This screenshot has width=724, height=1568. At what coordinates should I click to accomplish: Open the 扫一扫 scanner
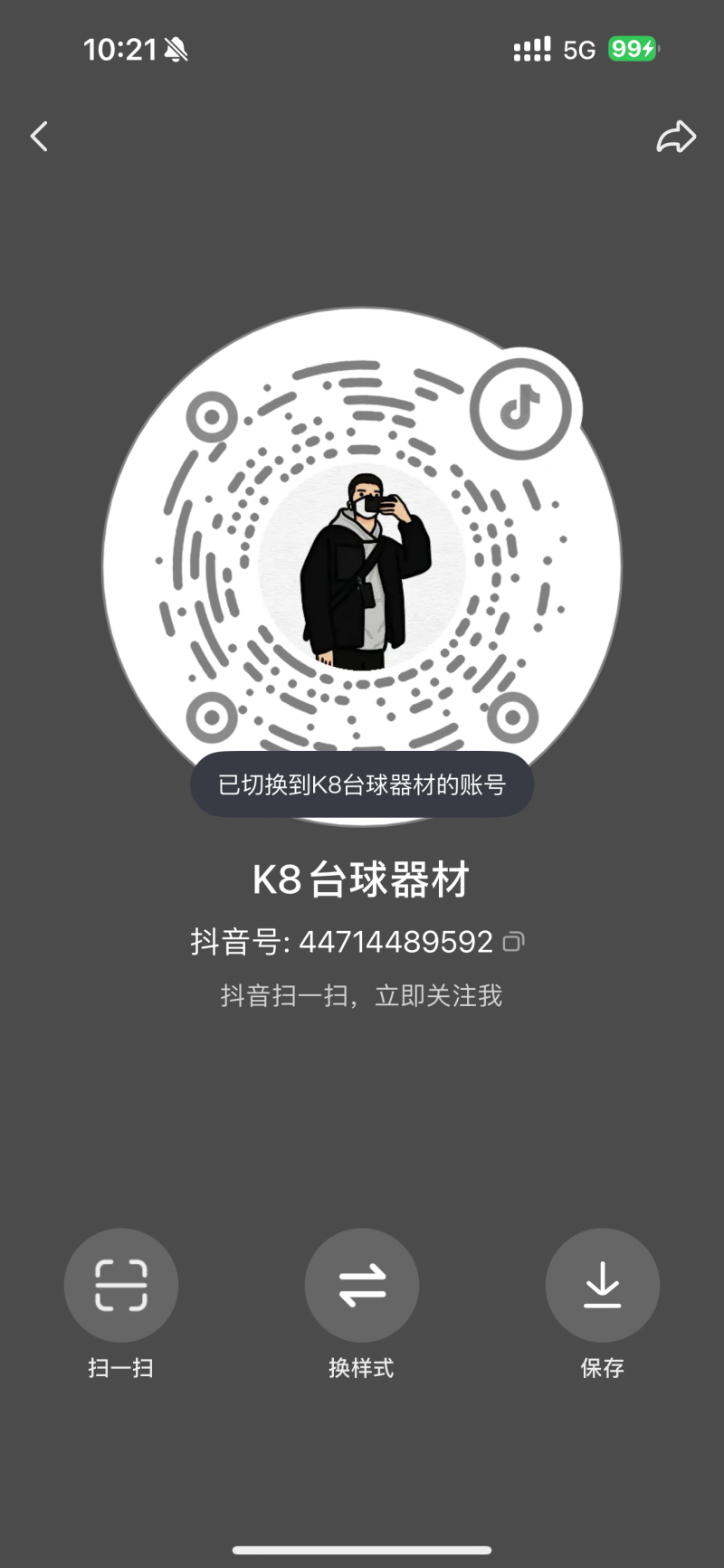(120, 1285)
